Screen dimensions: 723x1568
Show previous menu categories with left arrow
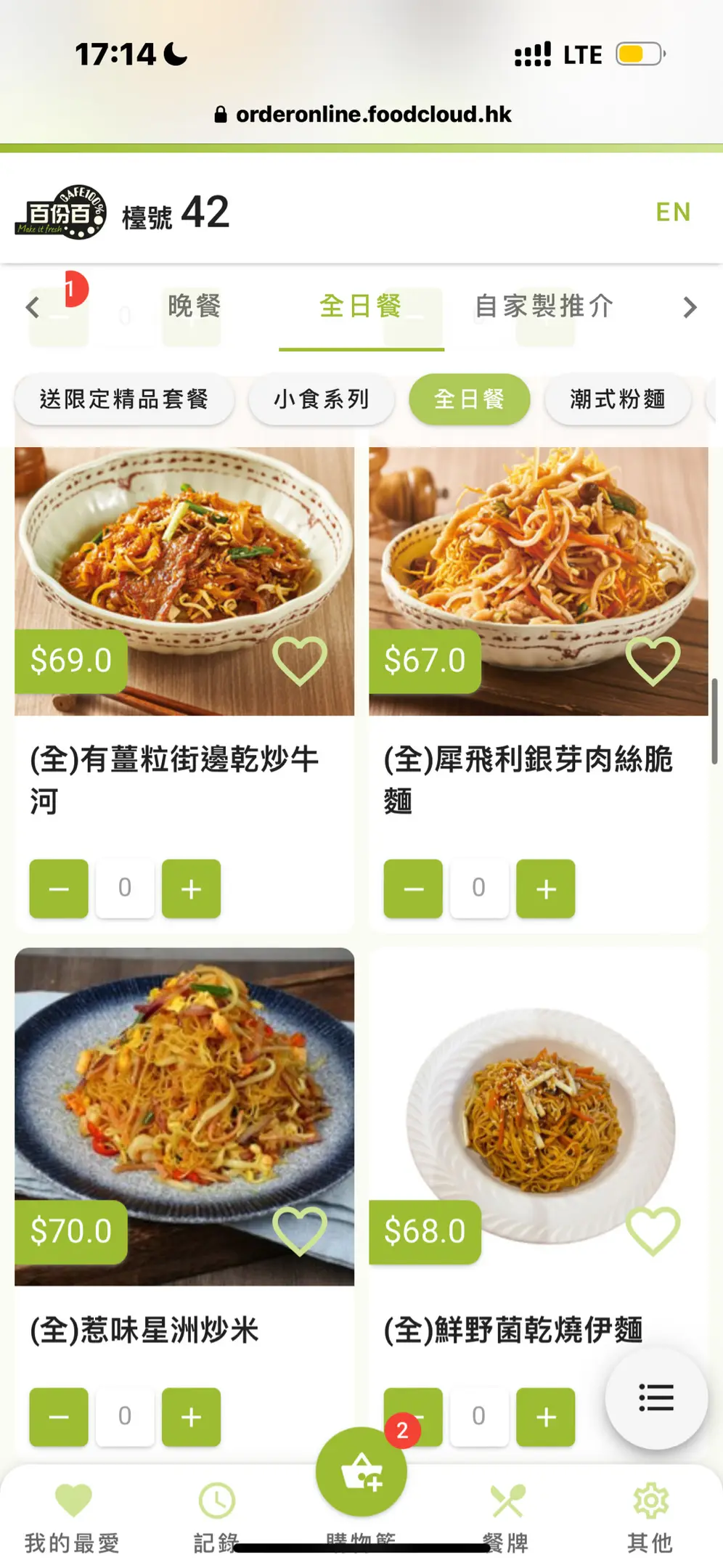click(33, 307)
